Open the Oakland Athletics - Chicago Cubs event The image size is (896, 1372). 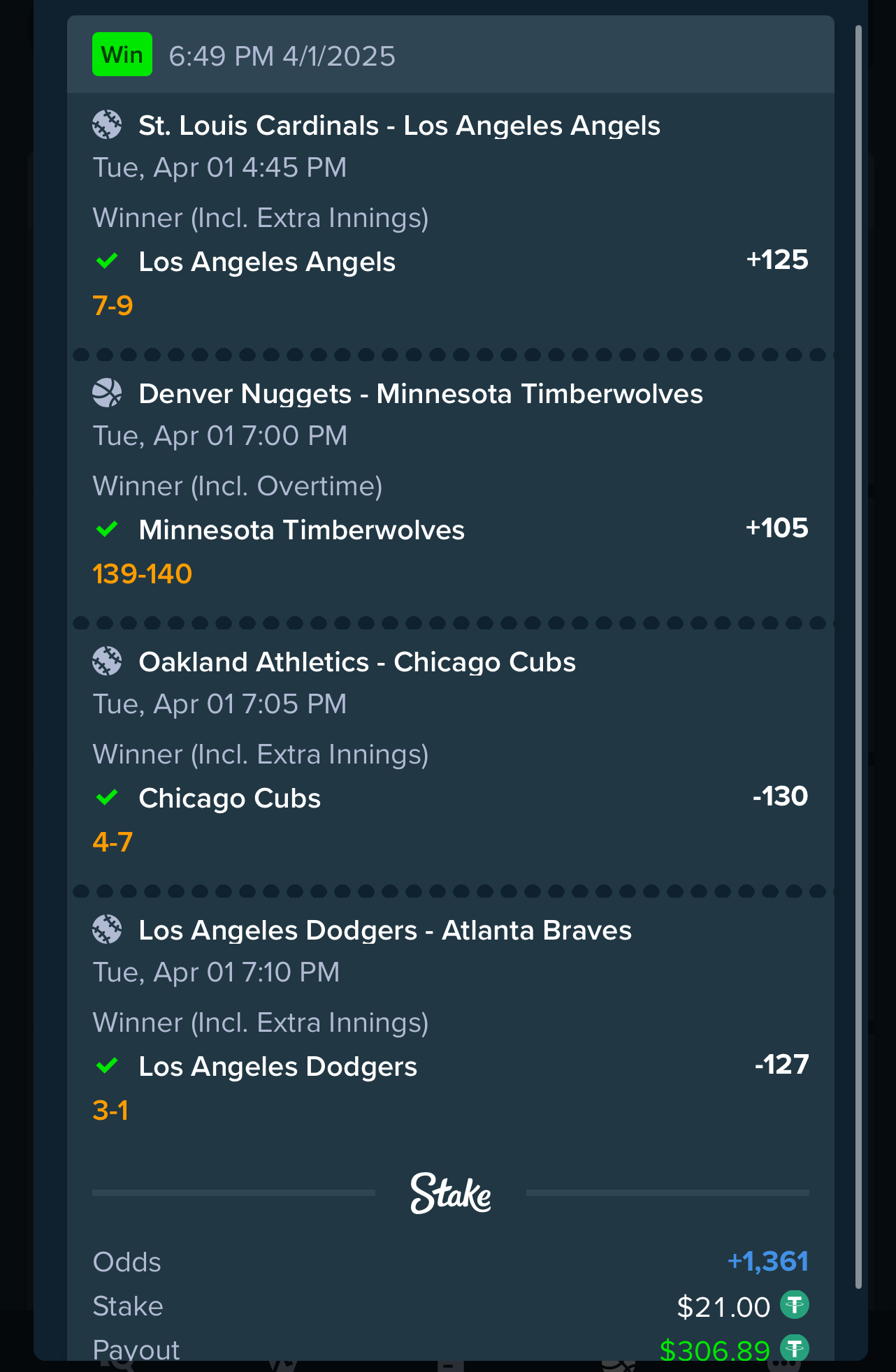(356, 662)
